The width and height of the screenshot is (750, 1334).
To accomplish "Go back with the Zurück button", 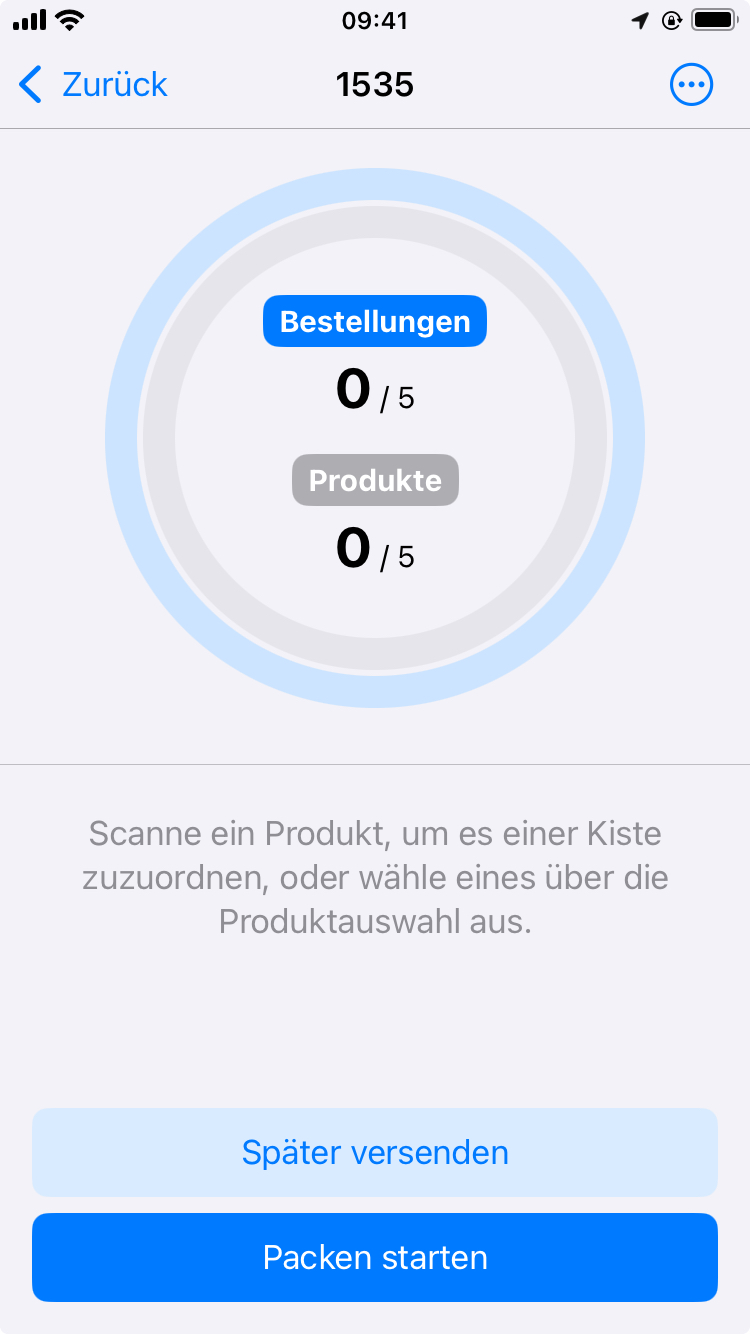I will pos(93,85).
